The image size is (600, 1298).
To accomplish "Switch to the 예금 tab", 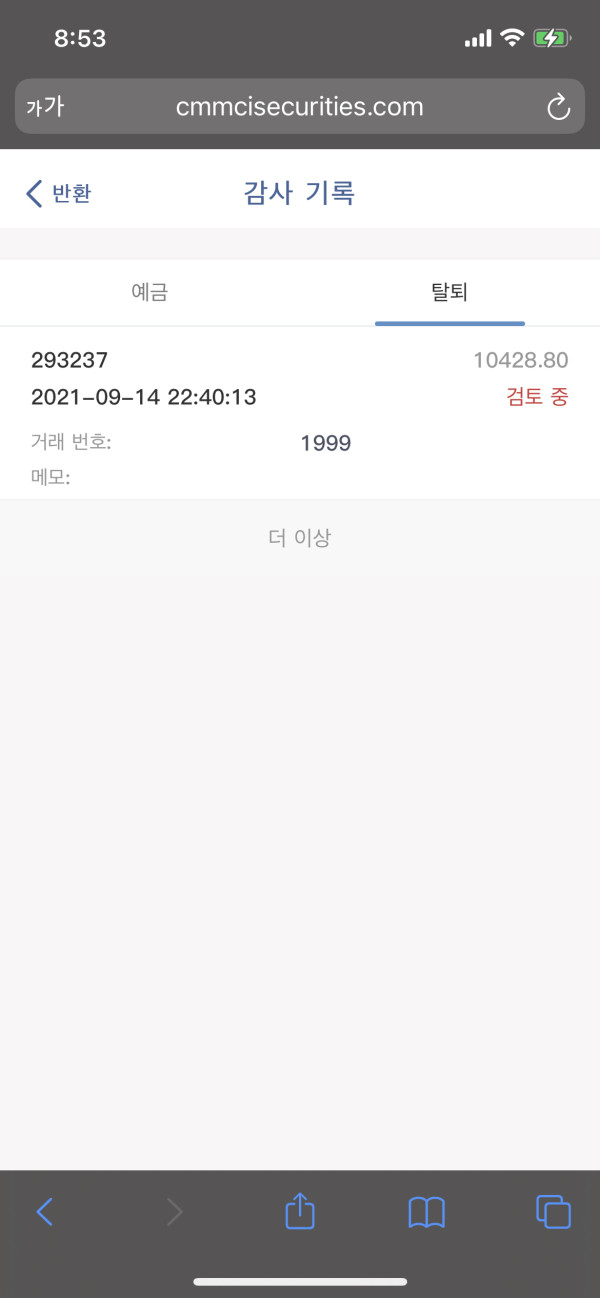I will pos(149,293).
